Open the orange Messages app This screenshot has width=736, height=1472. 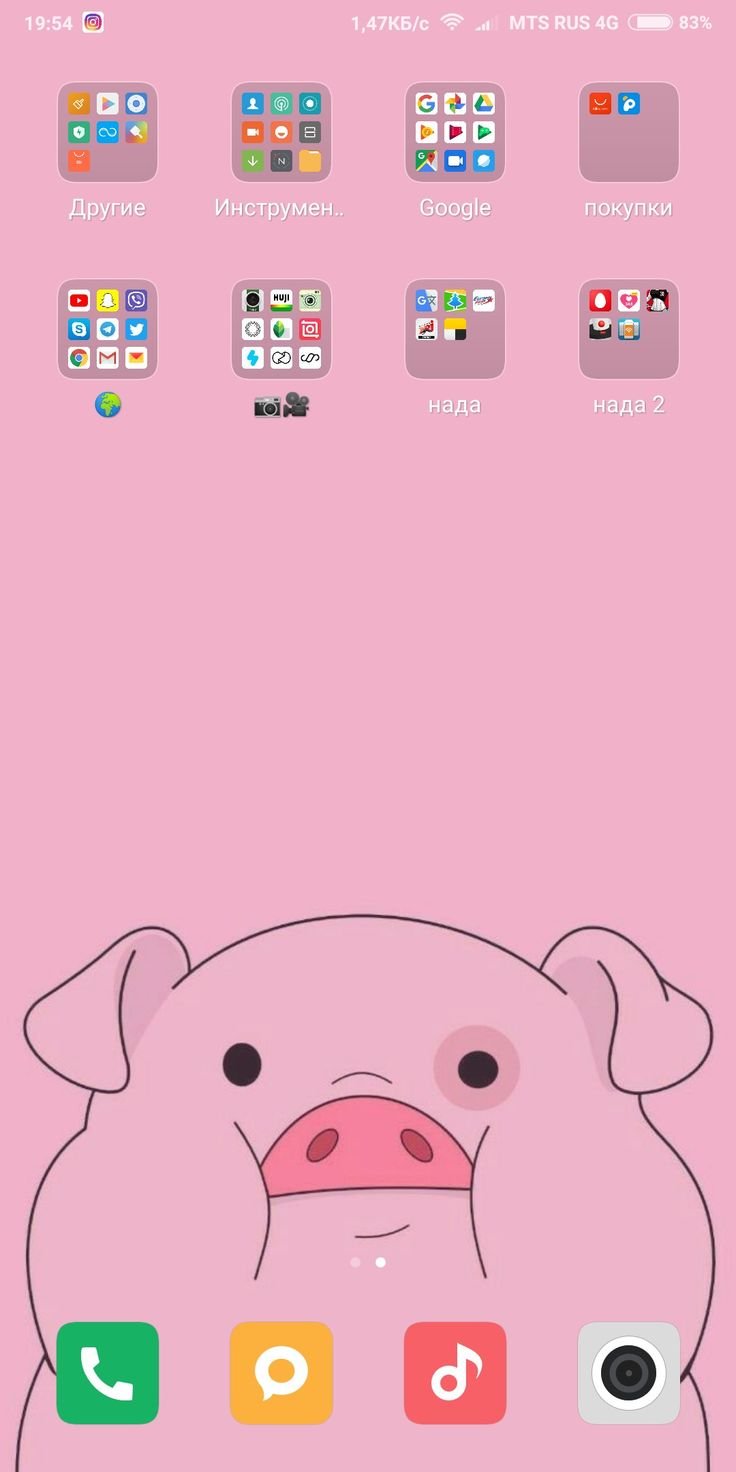pyautogui.click(x=281, y=1373)
